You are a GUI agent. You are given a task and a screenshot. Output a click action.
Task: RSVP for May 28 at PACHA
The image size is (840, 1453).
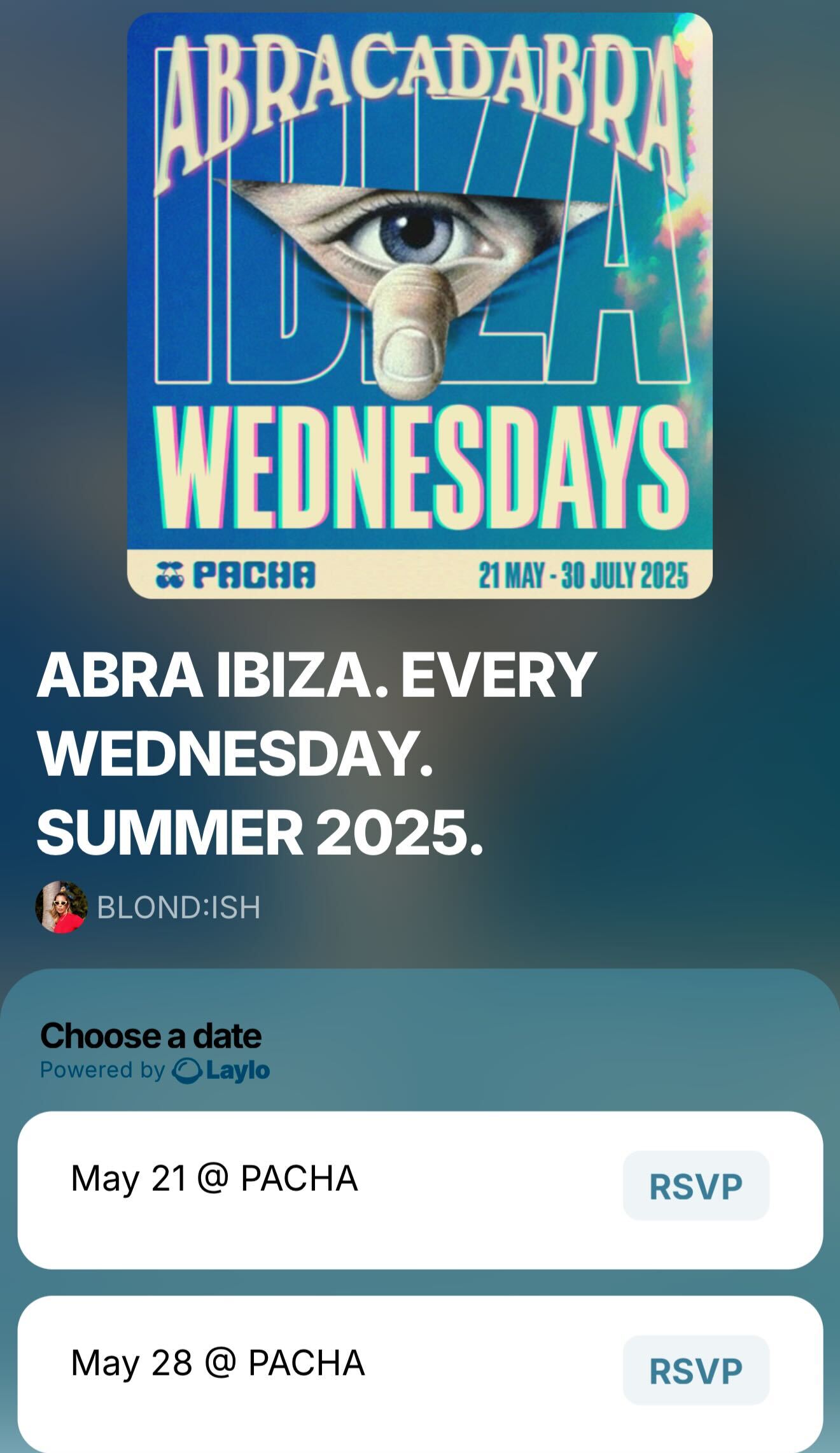click(x=696, y=1370)
